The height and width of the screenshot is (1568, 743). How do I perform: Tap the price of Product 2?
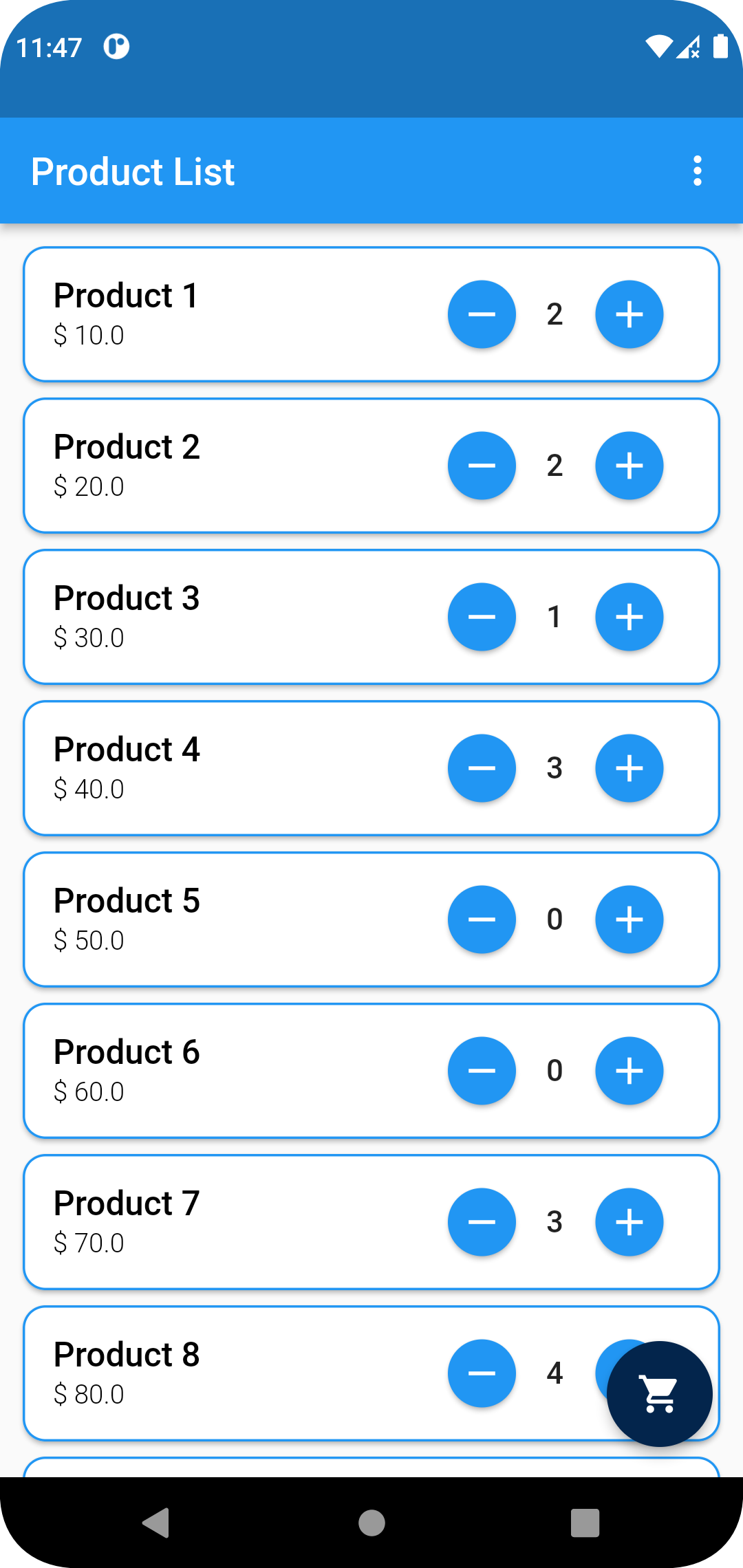88,486
